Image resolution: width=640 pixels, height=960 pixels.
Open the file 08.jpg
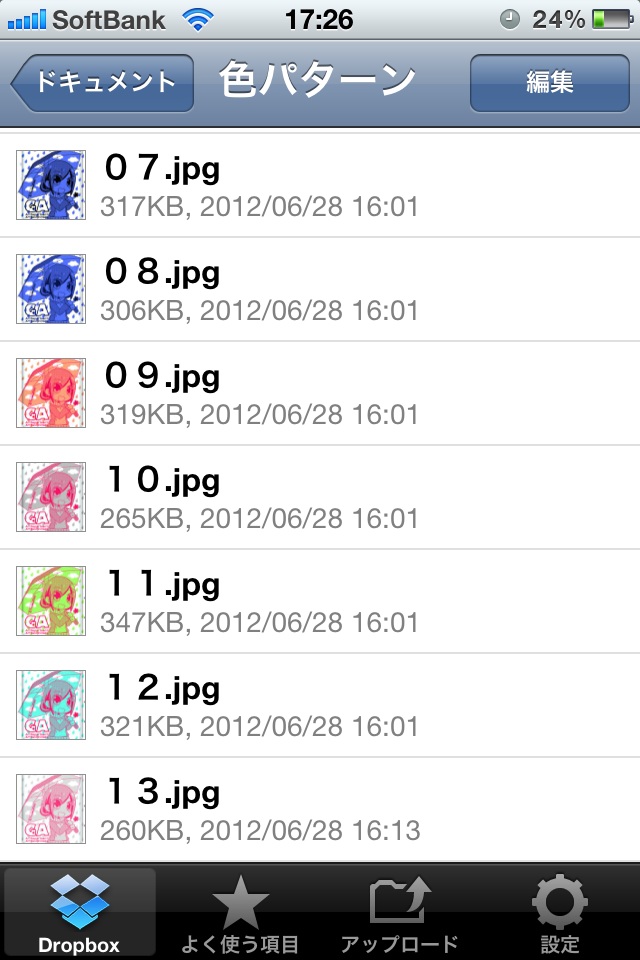[320, 289]
